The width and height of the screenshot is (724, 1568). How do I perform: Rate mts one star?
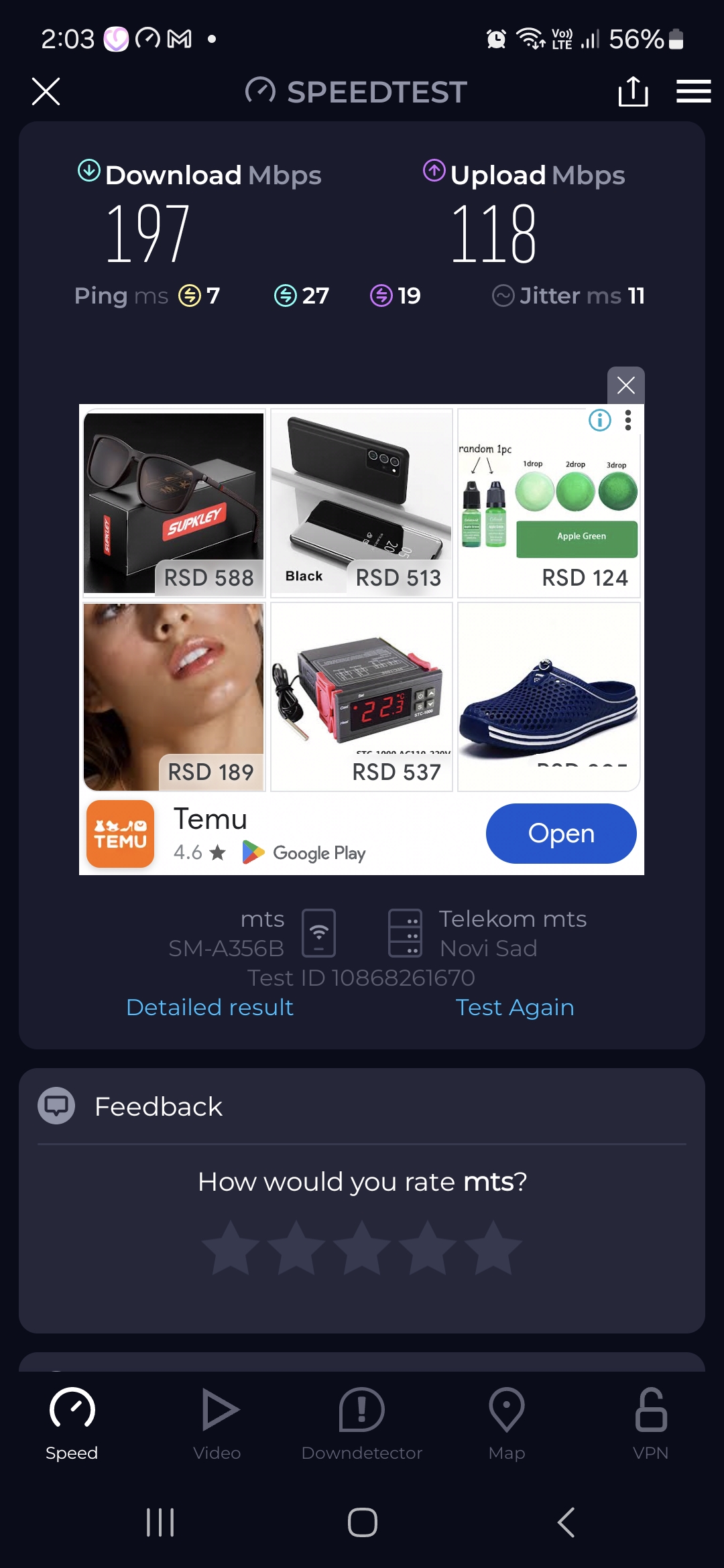pos(231,1248)
